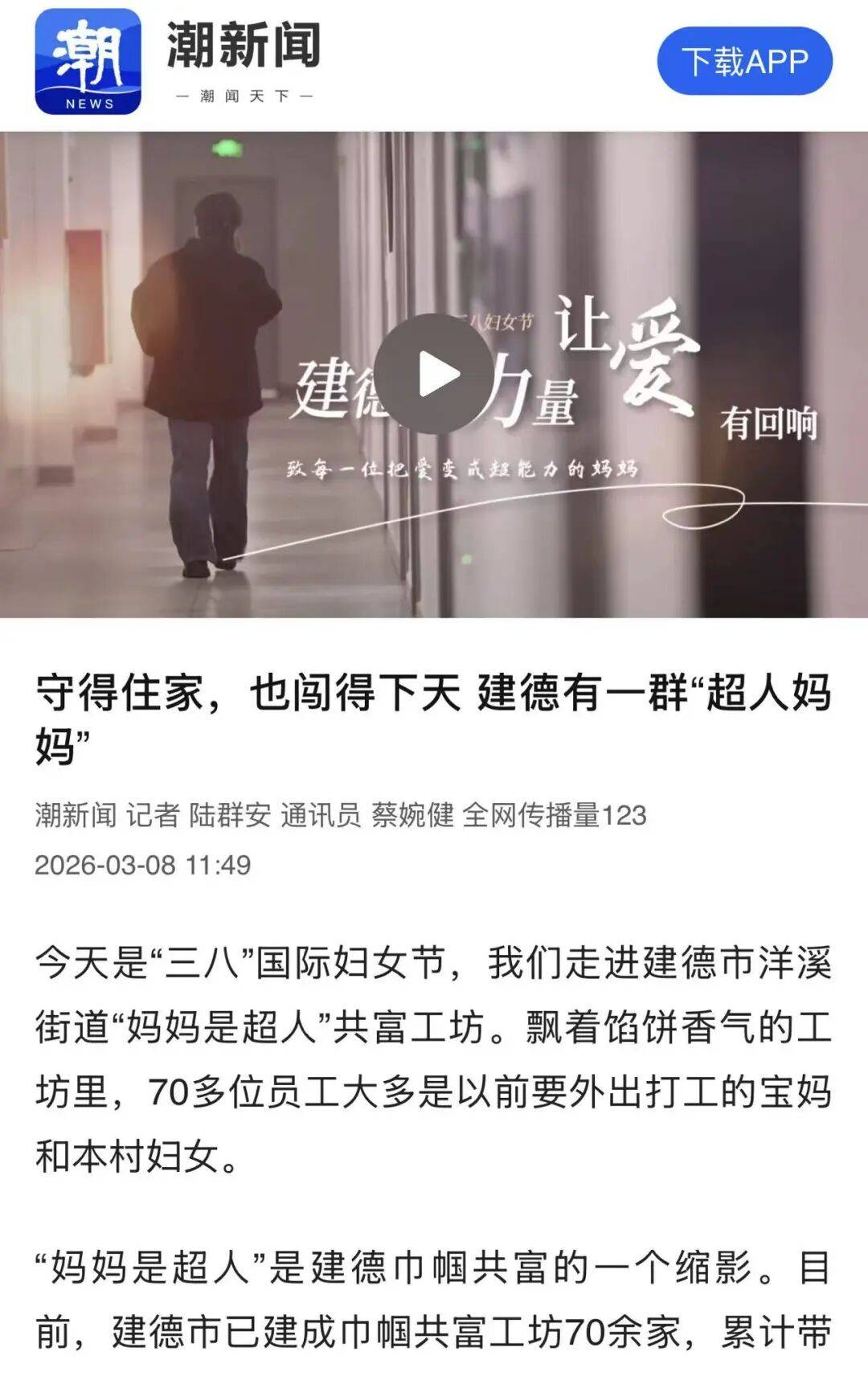
Task: Tap the 下载APP download button
Action: pyautogui.click(x=744, y=61)
